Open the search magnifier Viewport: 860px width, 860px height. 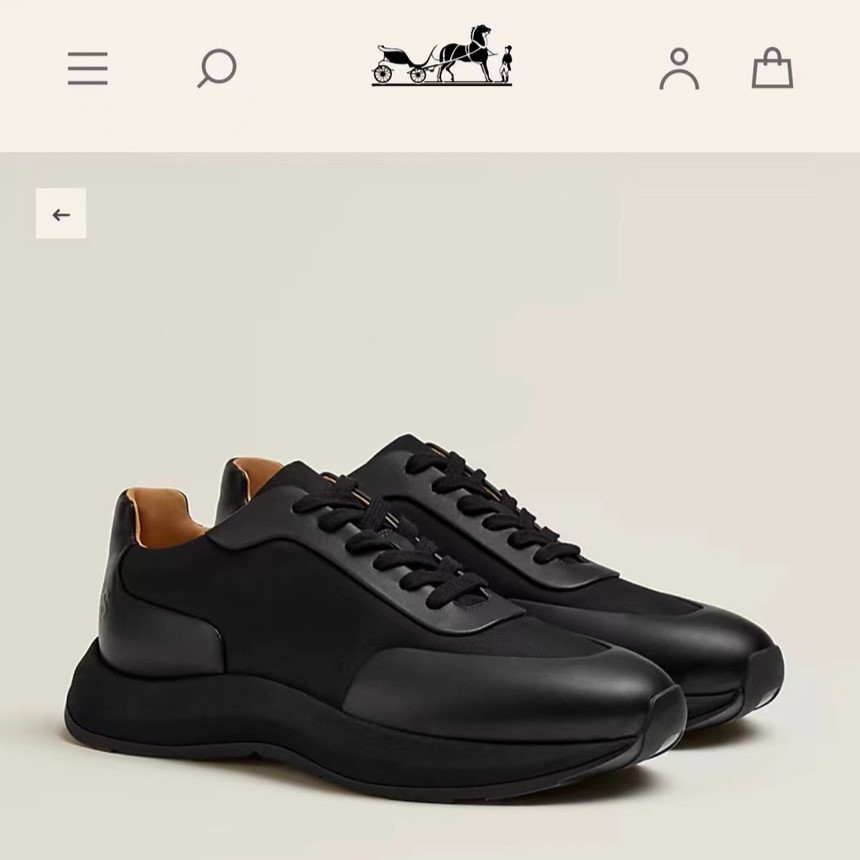pos(216,69)
